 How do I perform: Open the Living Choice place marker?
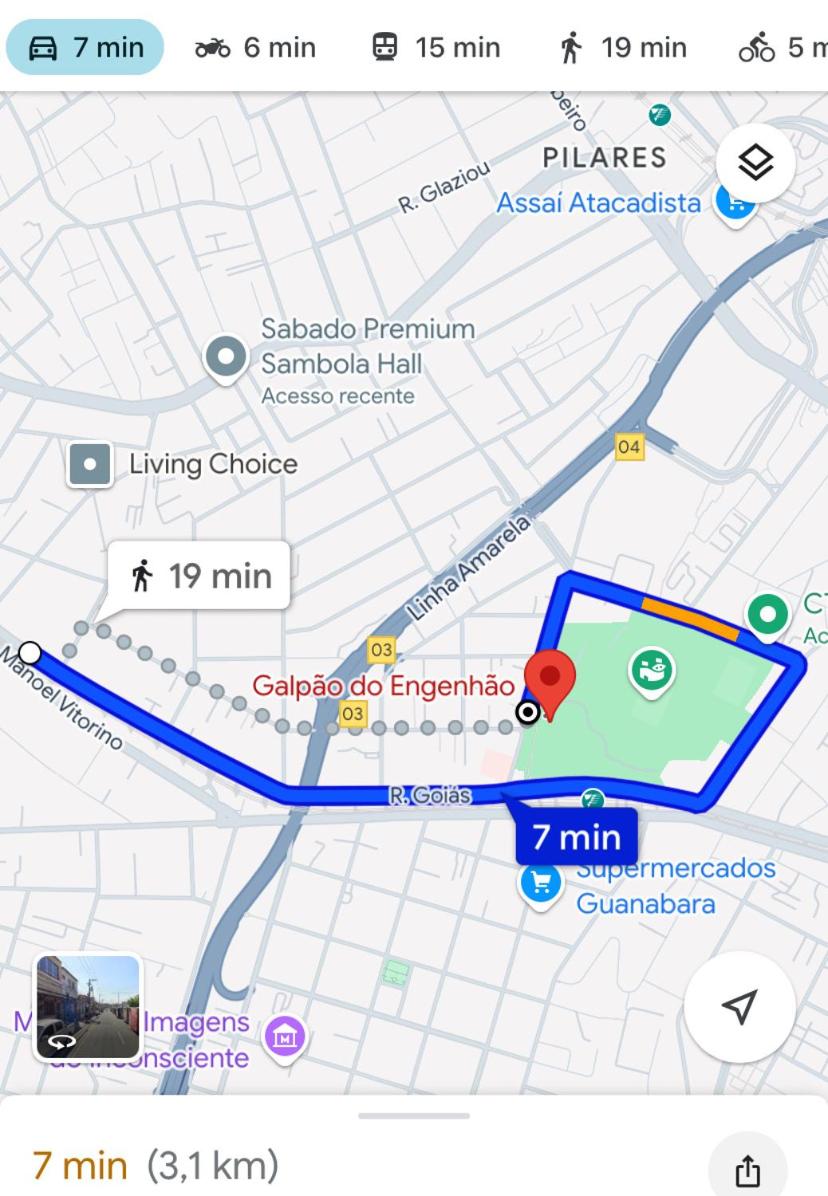pos(91,464)
